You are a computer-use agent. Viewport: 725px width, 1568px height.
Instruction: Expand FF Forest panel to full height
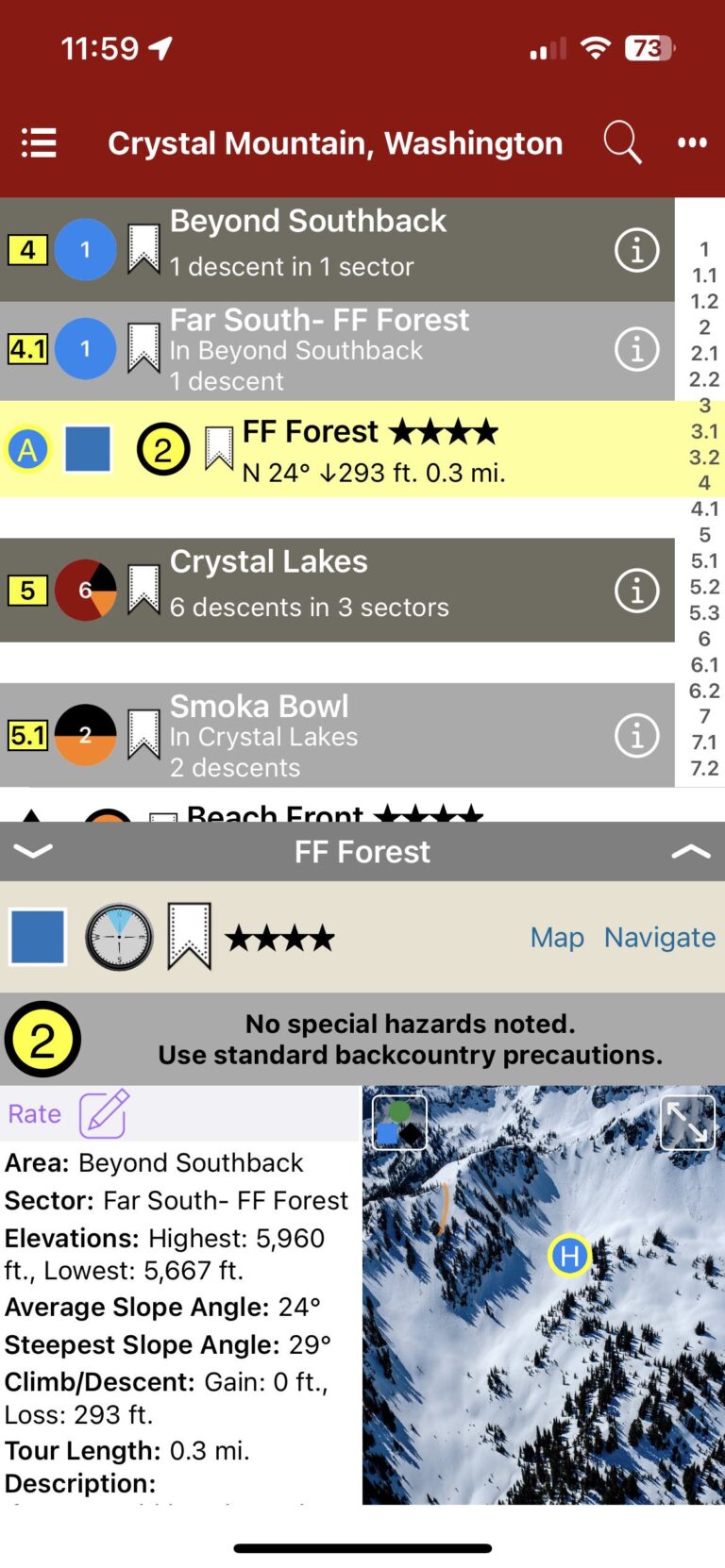(x=691, y=852)
